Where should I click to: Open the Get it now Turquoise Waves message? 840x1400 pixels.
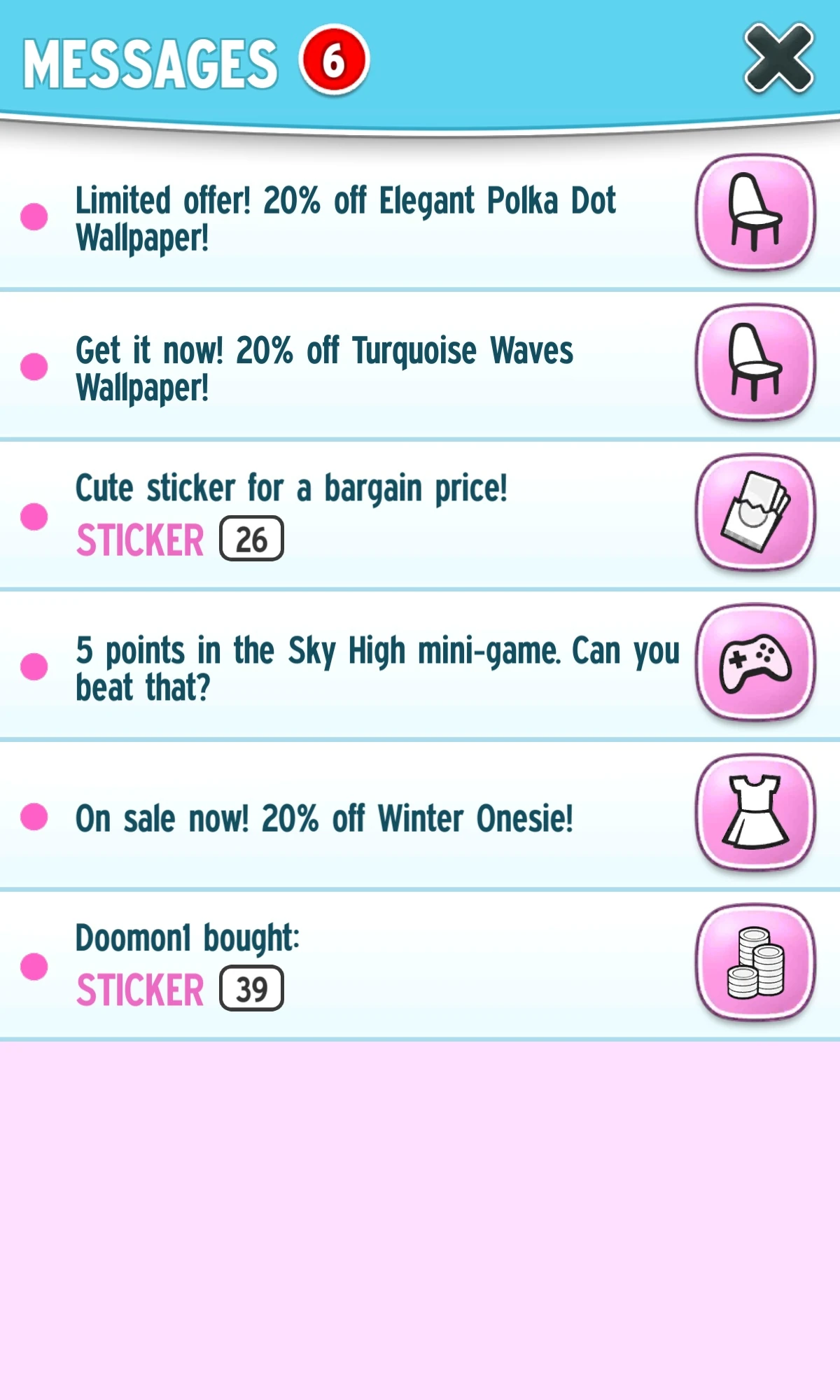point(325,368)
